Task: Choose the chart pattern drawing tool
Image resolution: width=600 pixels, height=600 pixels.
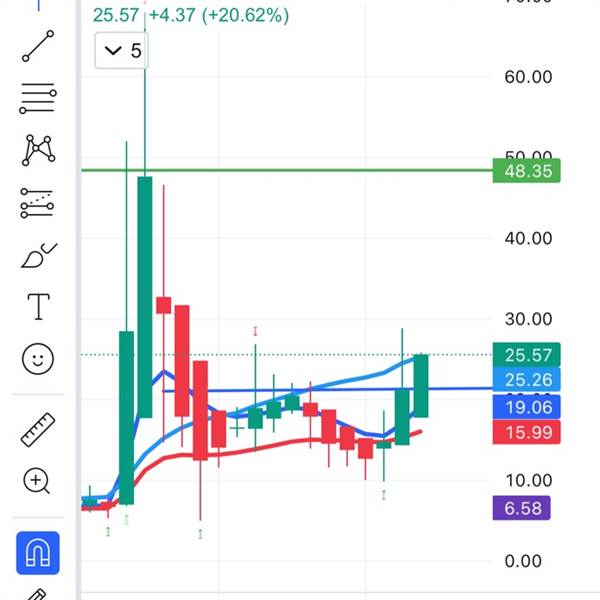Action: (38, 151)
